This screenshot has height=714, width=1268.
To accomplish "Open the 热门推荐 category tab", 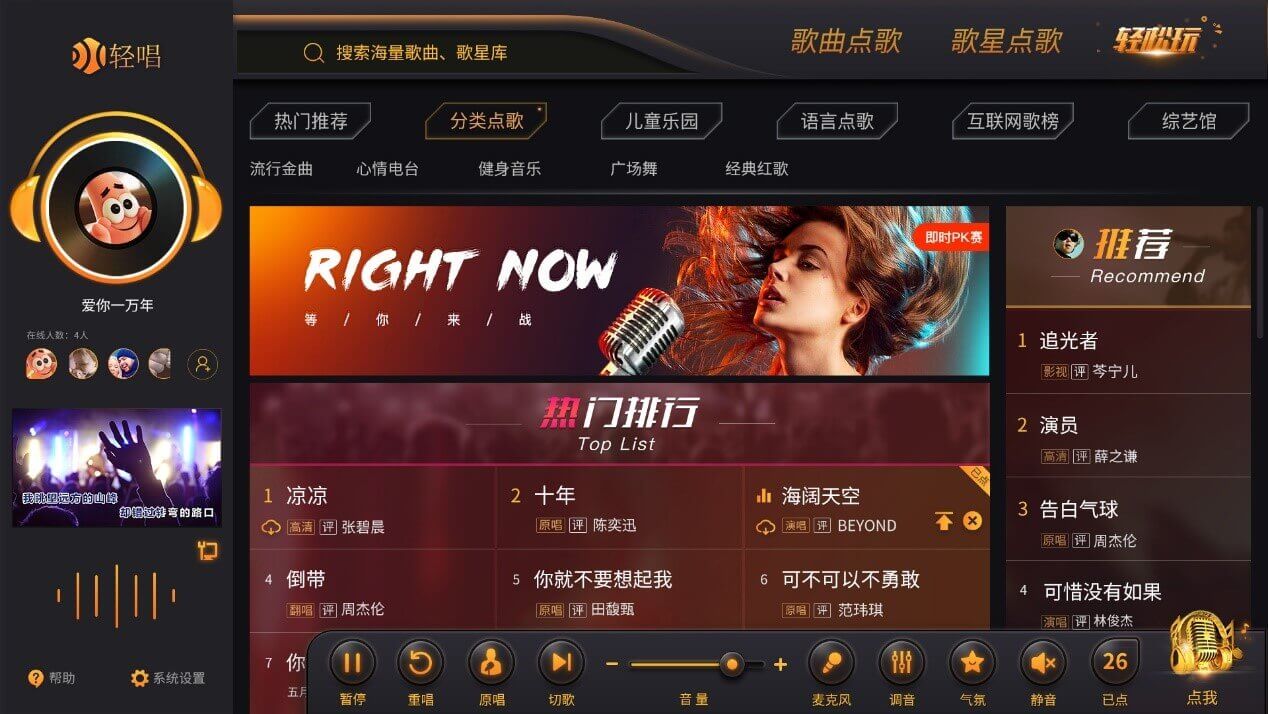I will [311, 121].
